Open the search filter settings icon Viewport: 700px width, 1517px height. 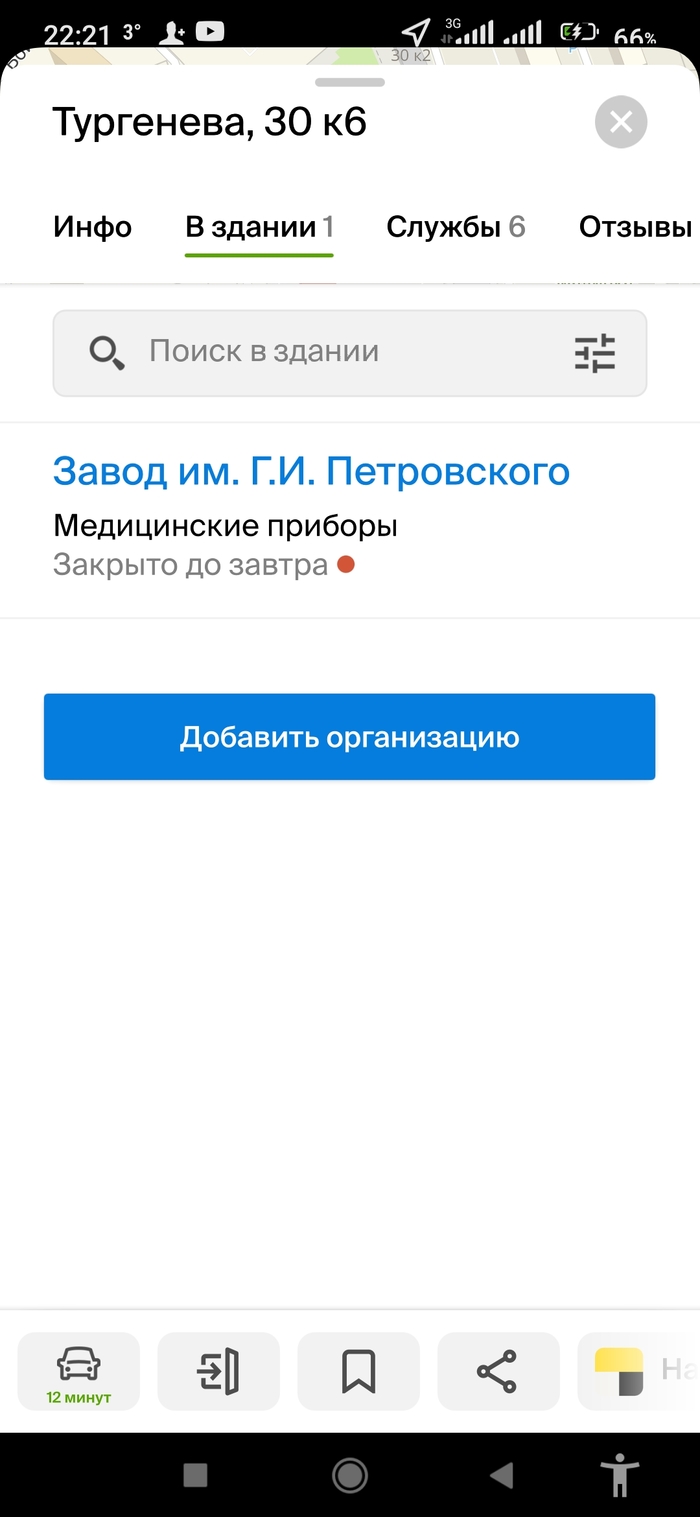tap(594, 353)
